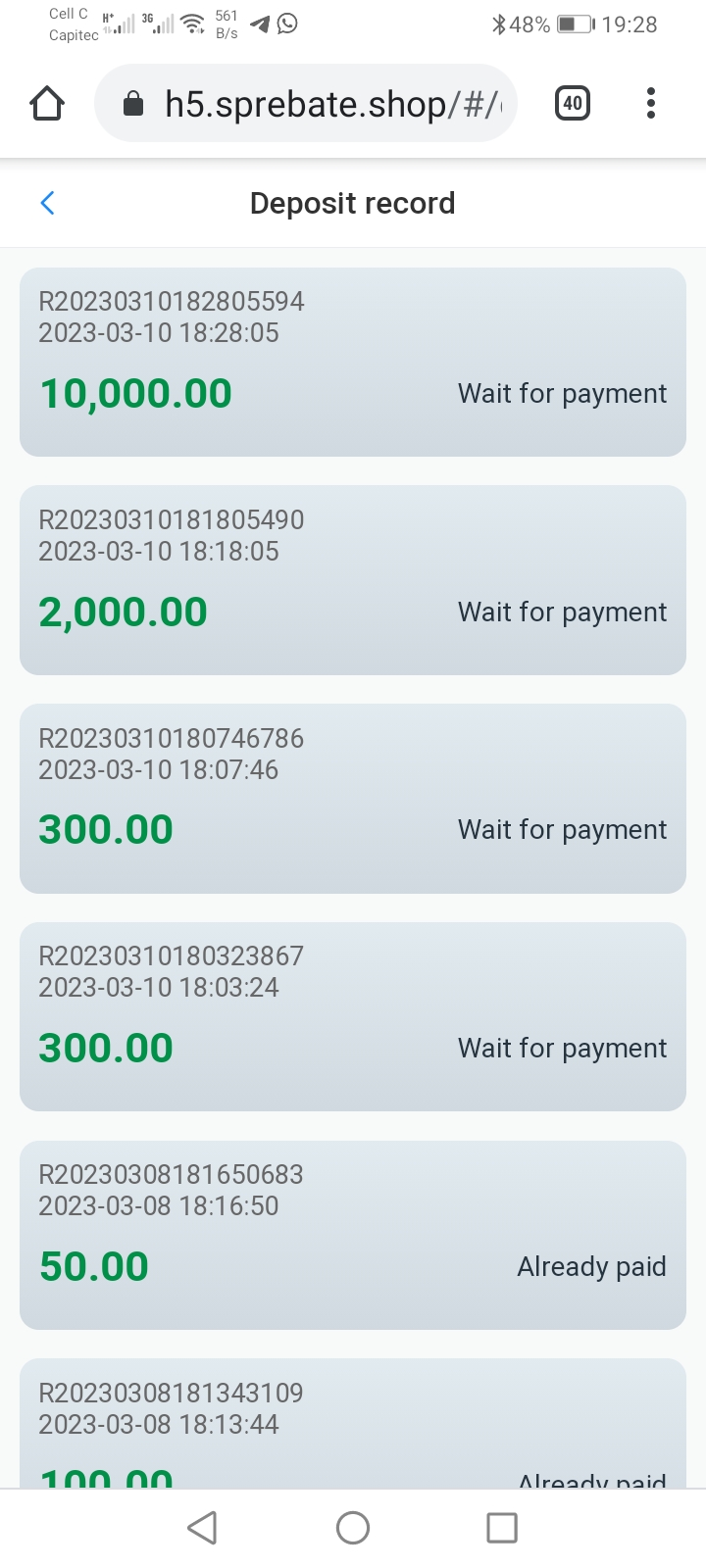Screen dimensions: 706x1568
Task: View the 2,000.00 deposit awaiting payment
Action: click(353, 580)
